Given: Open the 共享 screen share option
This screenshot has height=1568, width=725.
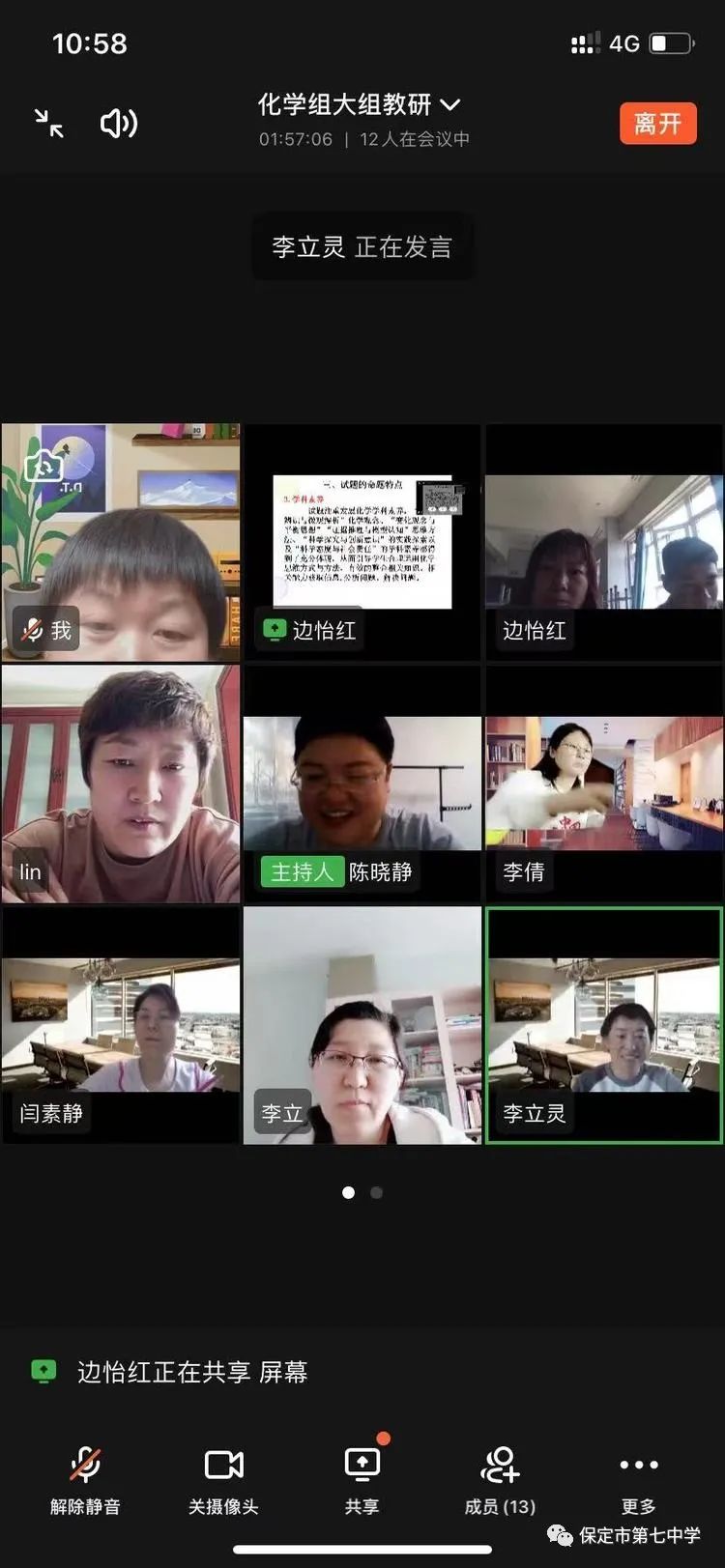Looking at the screenshot, I should [362, 1479].
